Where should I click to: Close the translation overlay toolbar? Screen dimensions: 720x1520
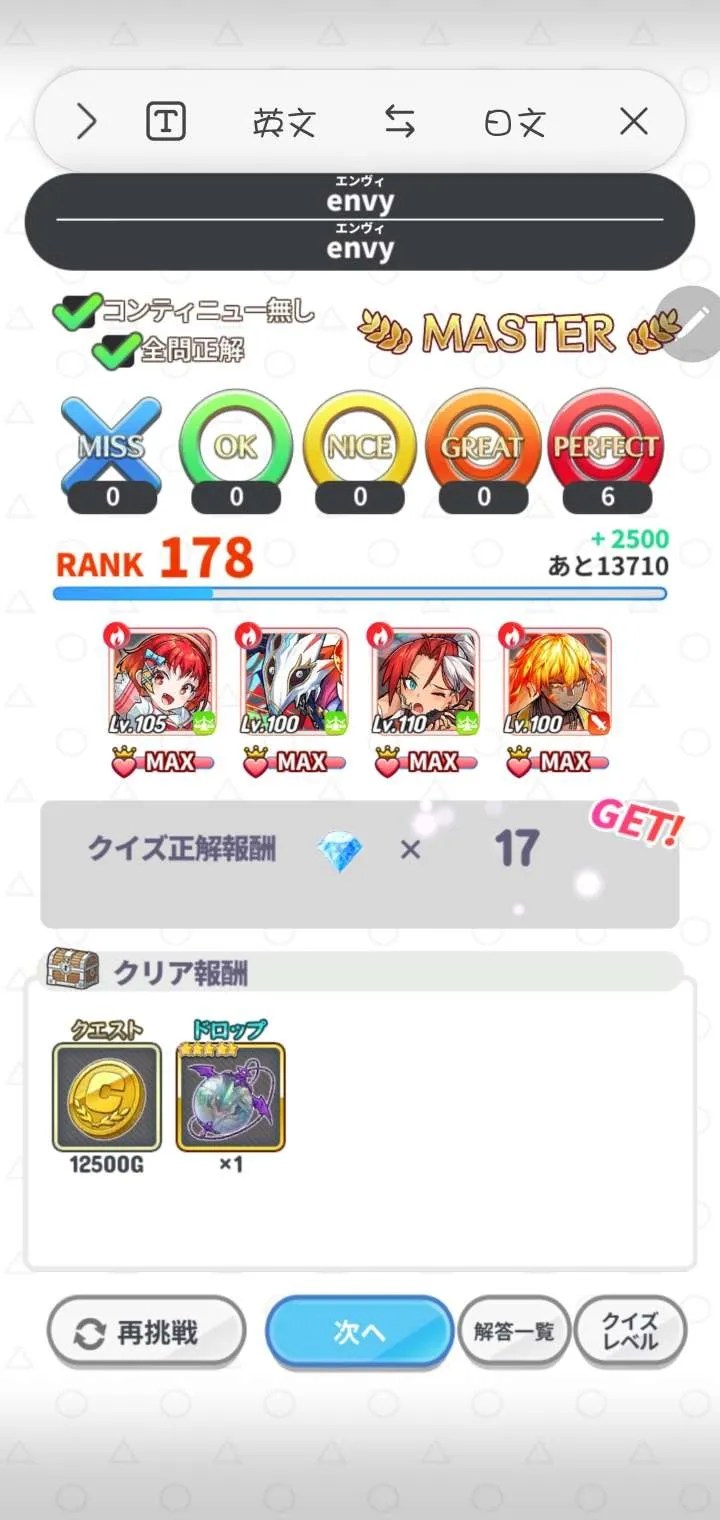point(634,122)
